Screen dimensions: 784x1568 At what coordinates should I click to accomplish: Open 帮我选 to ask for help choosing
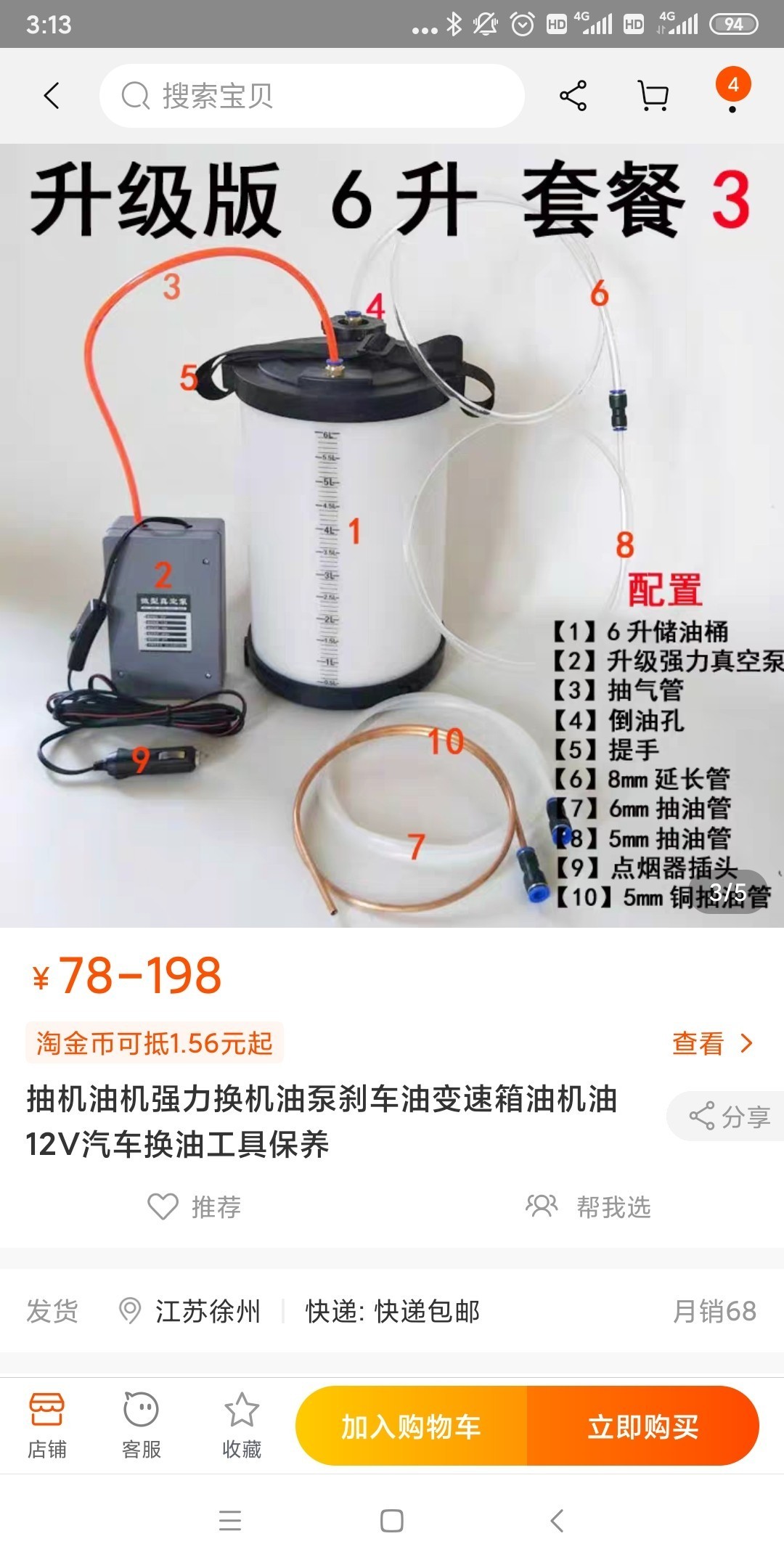point(589,1206)
